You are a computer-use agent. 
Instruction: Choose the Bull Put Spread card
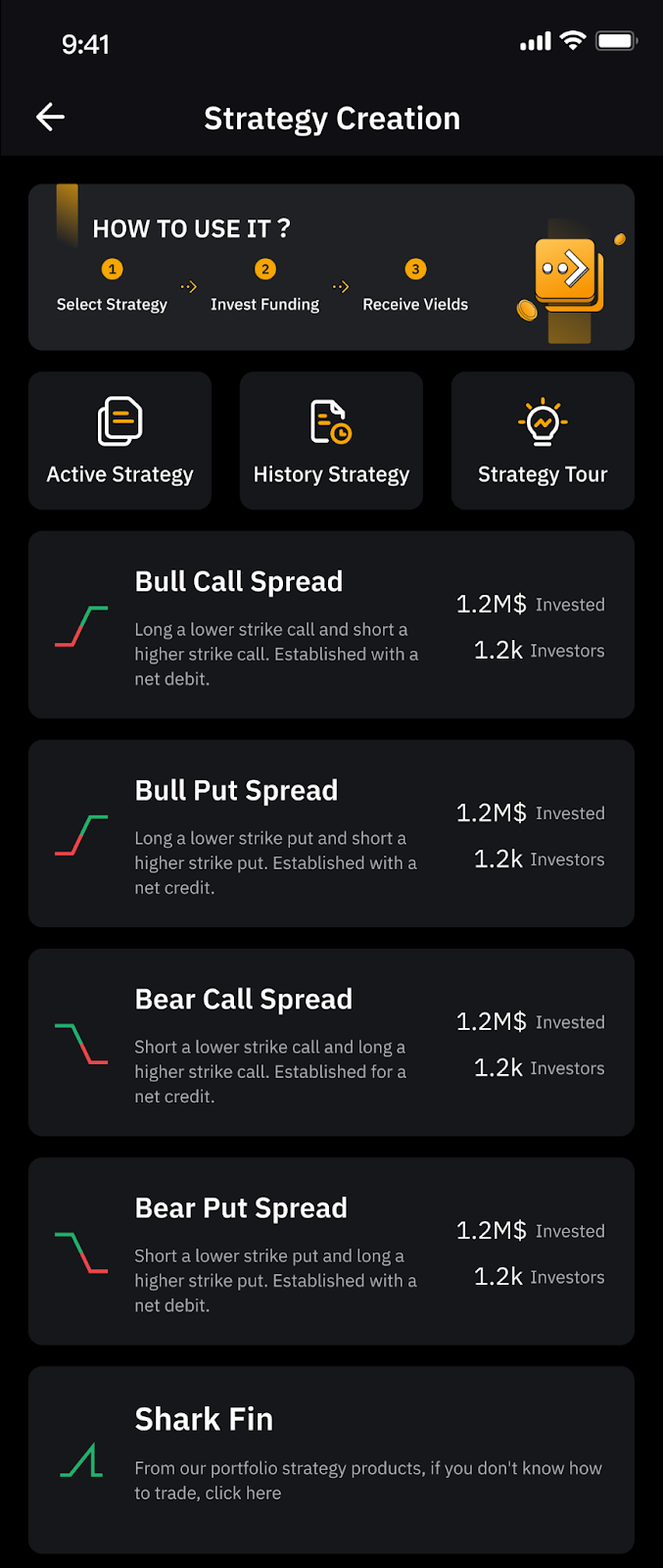(x=331, y=834)
